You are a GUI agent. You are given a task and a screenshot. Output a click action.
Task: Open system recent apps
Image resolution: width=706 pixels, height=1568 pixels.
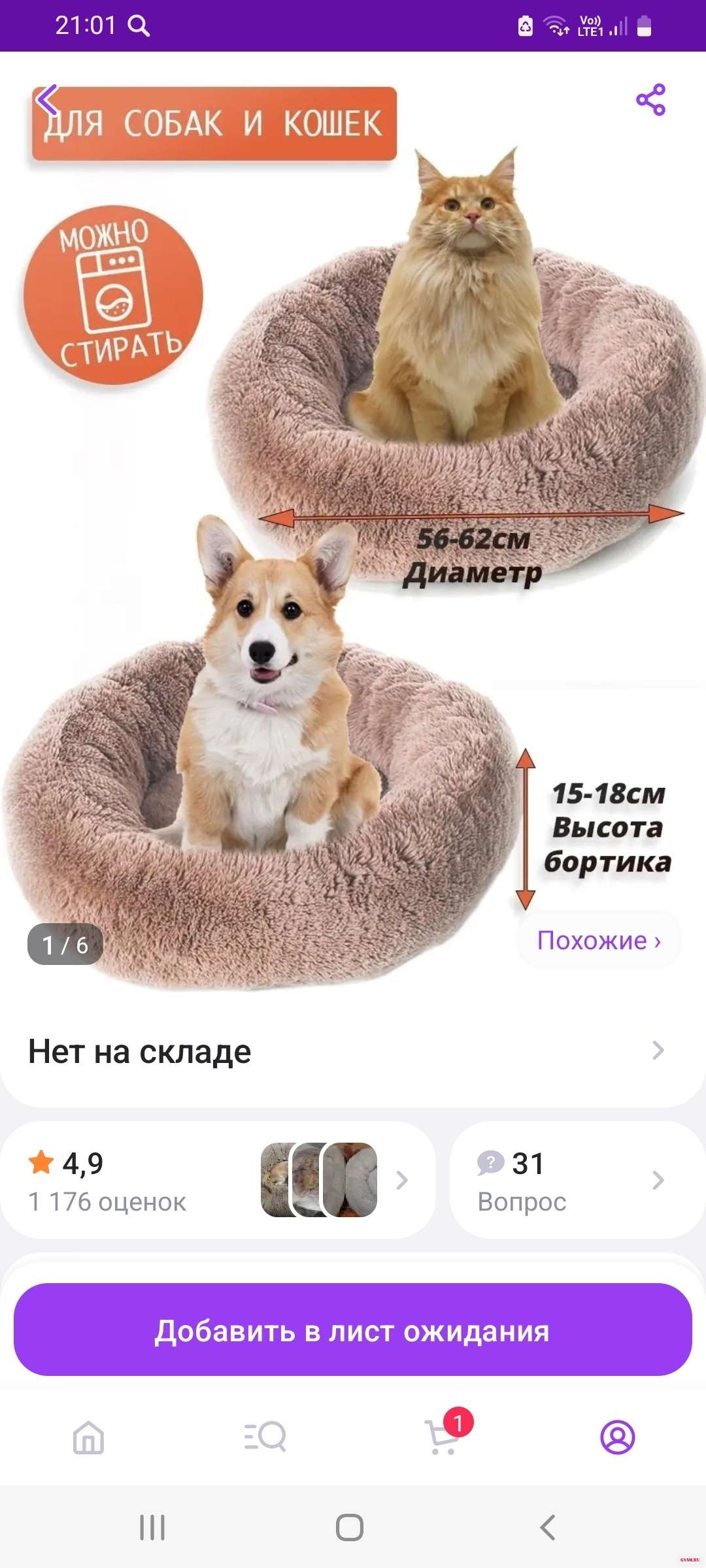pos(152,1527)
